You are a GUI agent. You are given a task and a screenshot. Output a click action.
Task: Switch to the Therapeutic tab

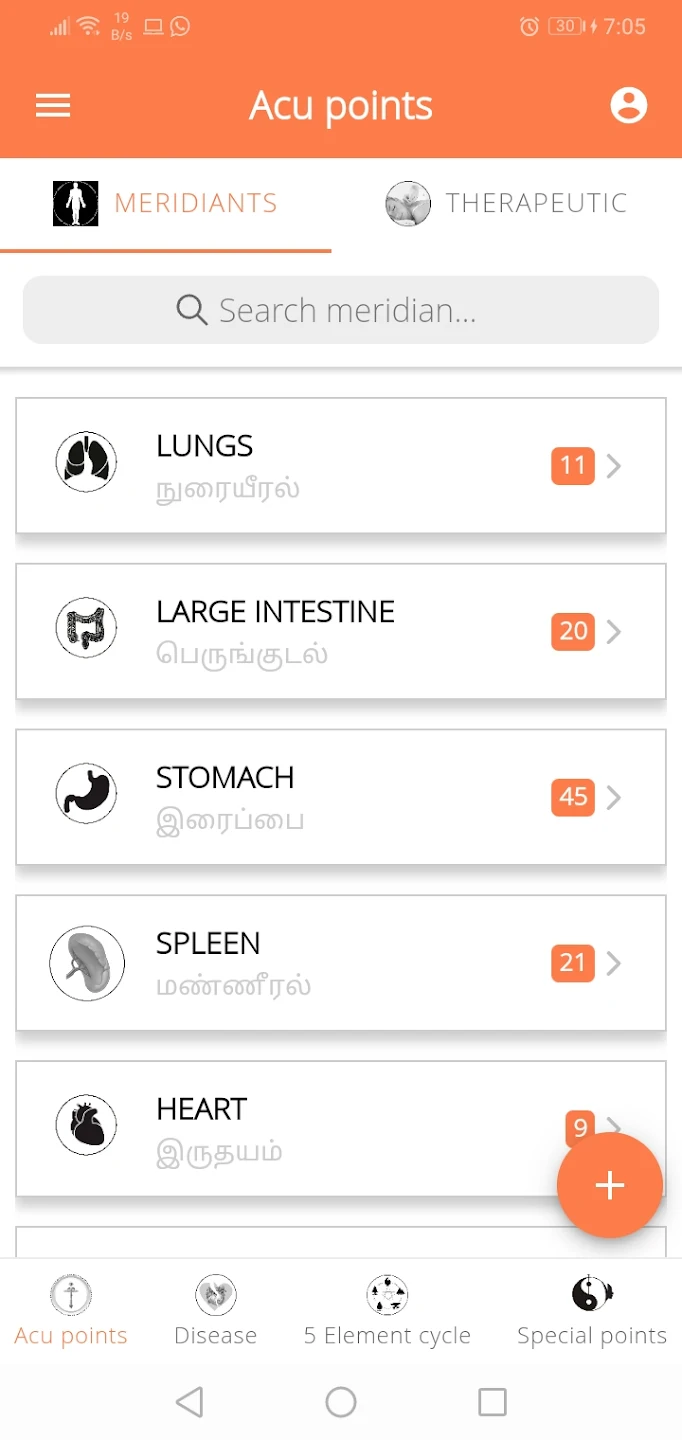point(507,204)
